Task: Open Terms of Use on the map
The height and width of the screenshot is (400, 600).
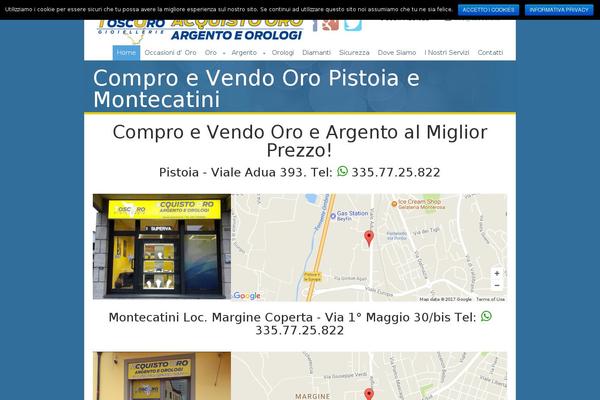Action: point(490,298)
